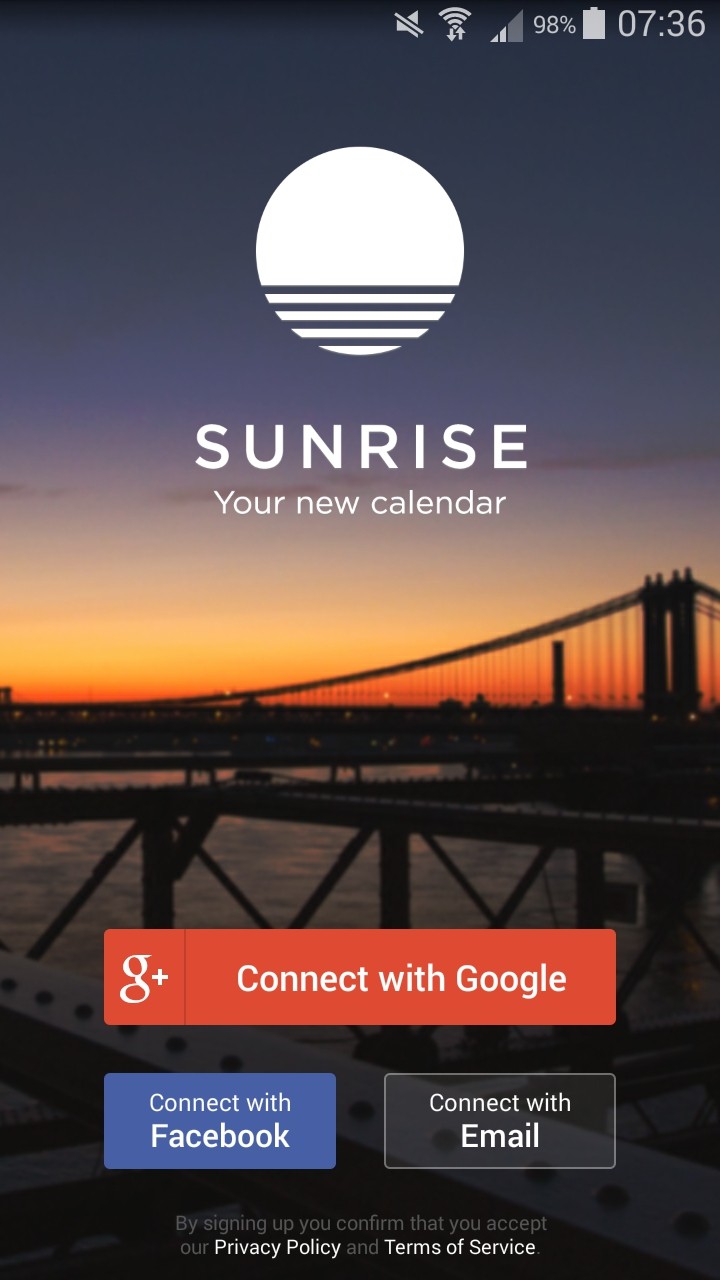The width and height of the screenshot is (720, 1280).
Task: Choose Connect with Facebook
Action: coord(220,1121)
